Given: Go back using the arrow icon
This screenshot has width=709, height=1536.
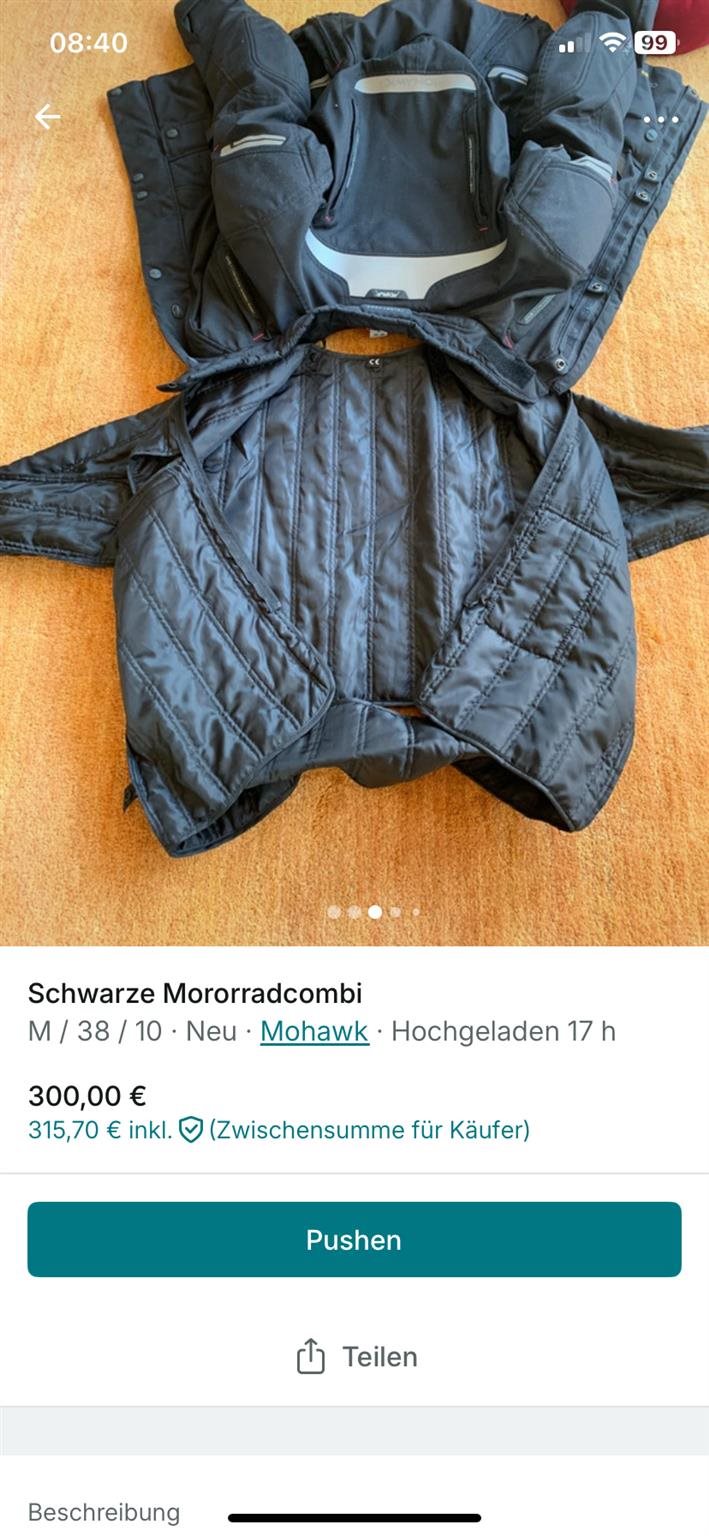Looking at the screenshot, I should coord(47,117).
